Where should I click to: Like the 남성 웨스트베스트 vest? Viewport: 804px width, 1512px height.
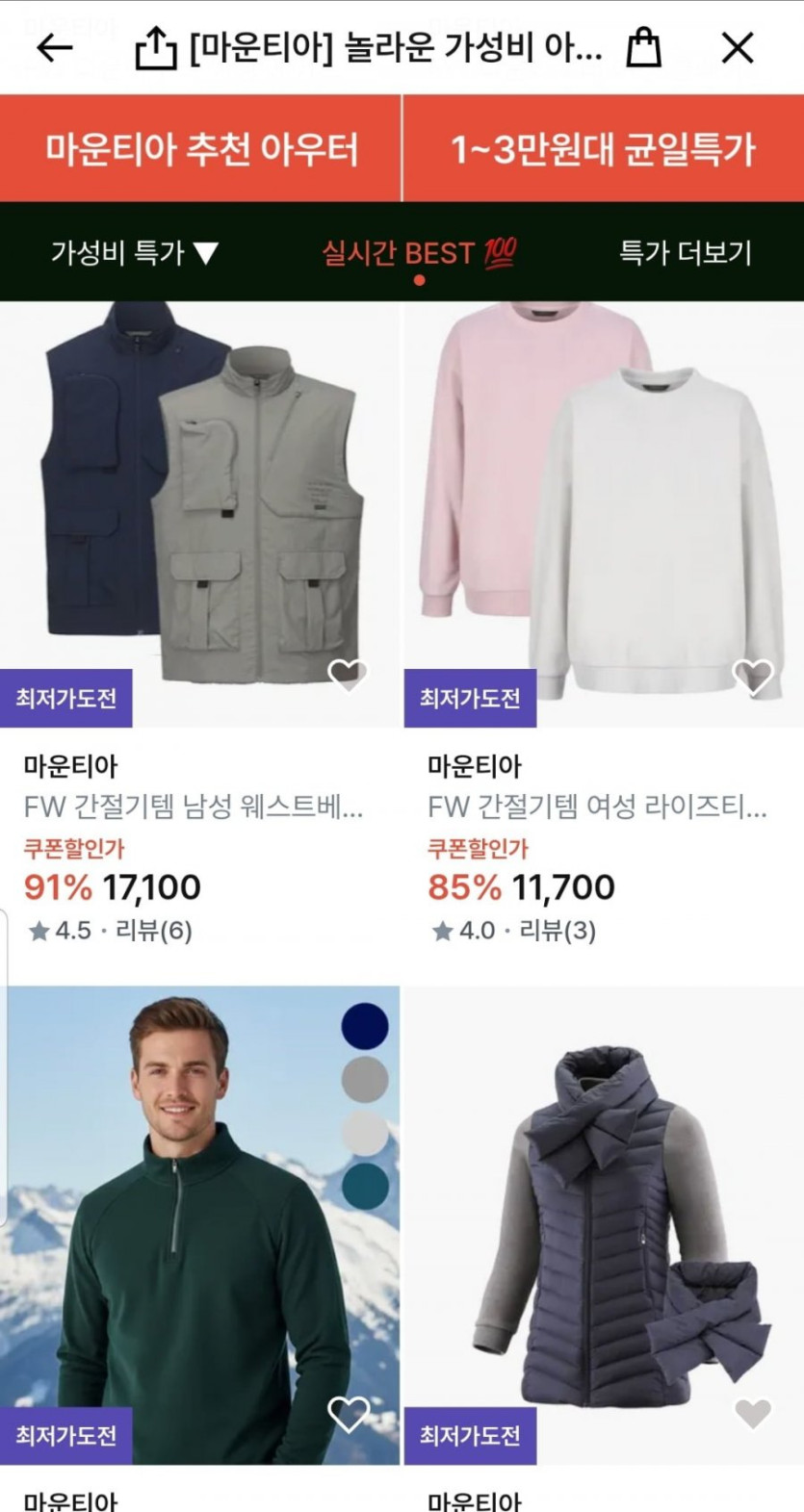pos(348,675)
